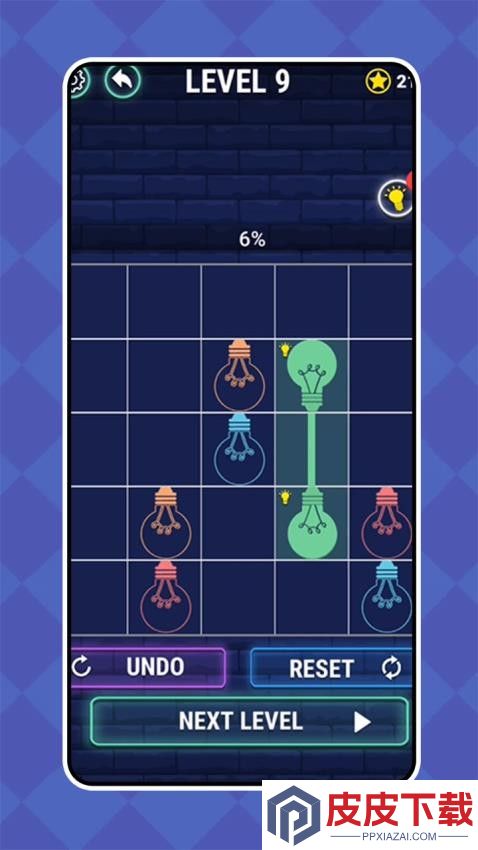This screenshot has width=478, height=850.
Task: Reset the puzzle
Action: point(332,668)
